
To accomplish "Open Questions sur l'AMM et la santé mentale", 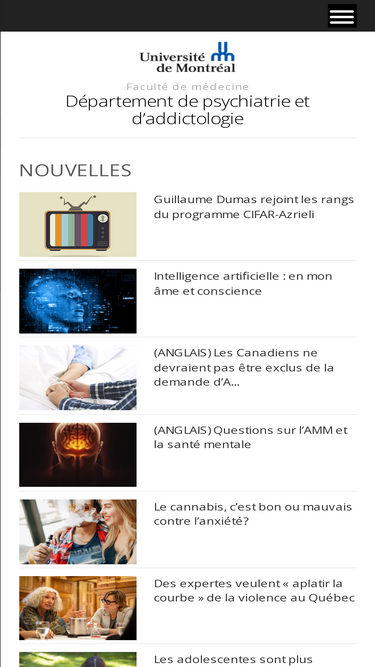I will coord(250,437).
